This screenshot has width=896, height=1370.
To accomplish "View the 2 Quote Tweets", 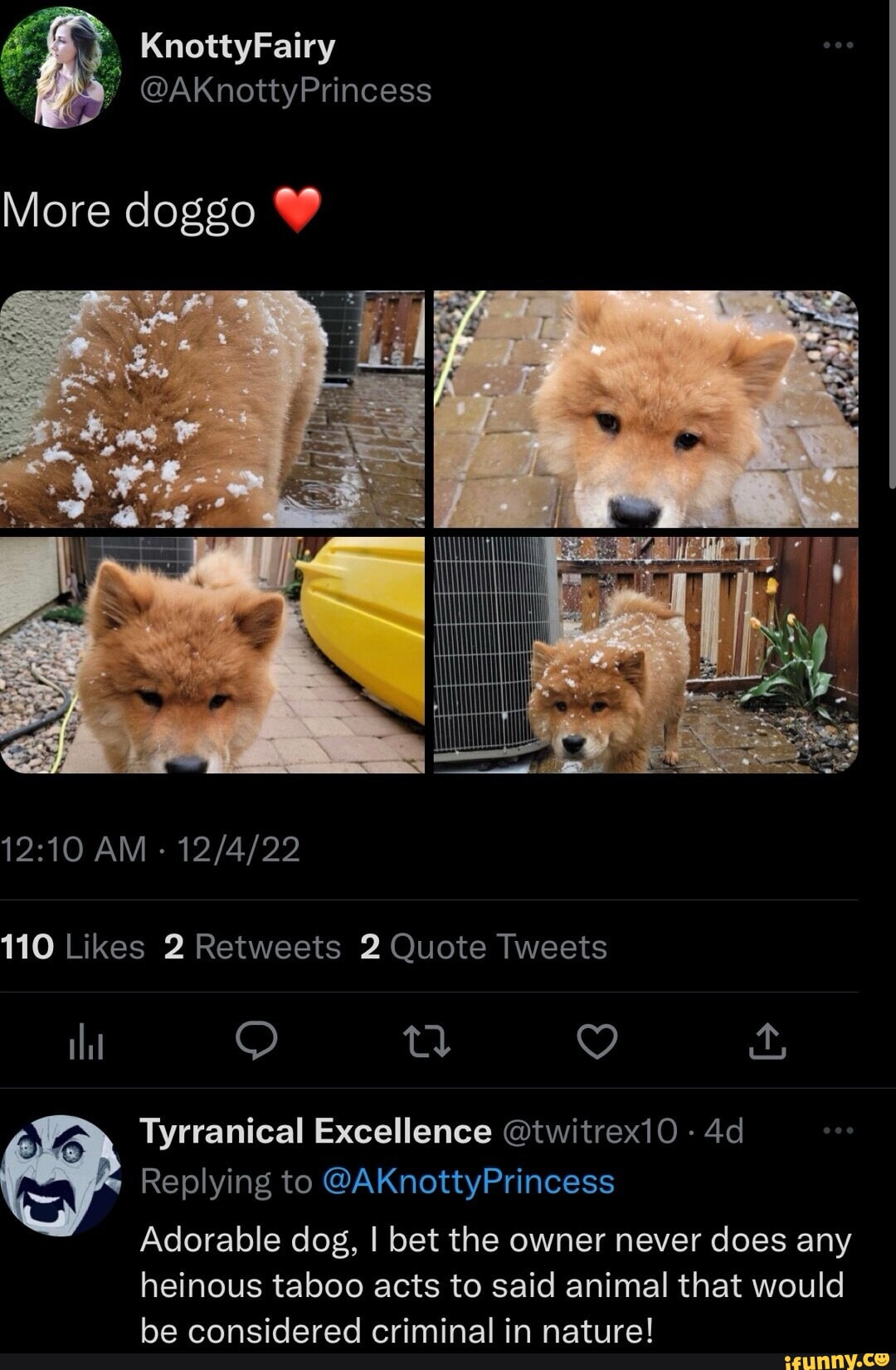I will point(484,947).
